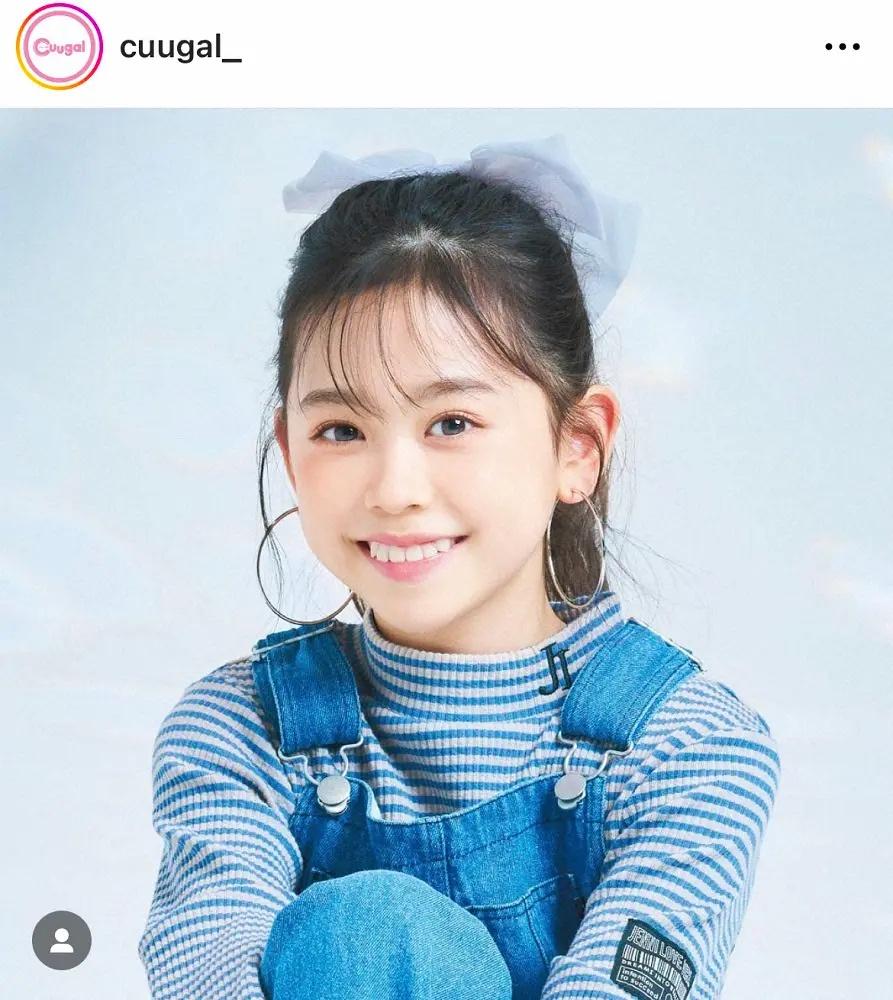Open the post's three-dot options menu
Viewport: 893px width, 1000px height.
[x=842, y=48]
